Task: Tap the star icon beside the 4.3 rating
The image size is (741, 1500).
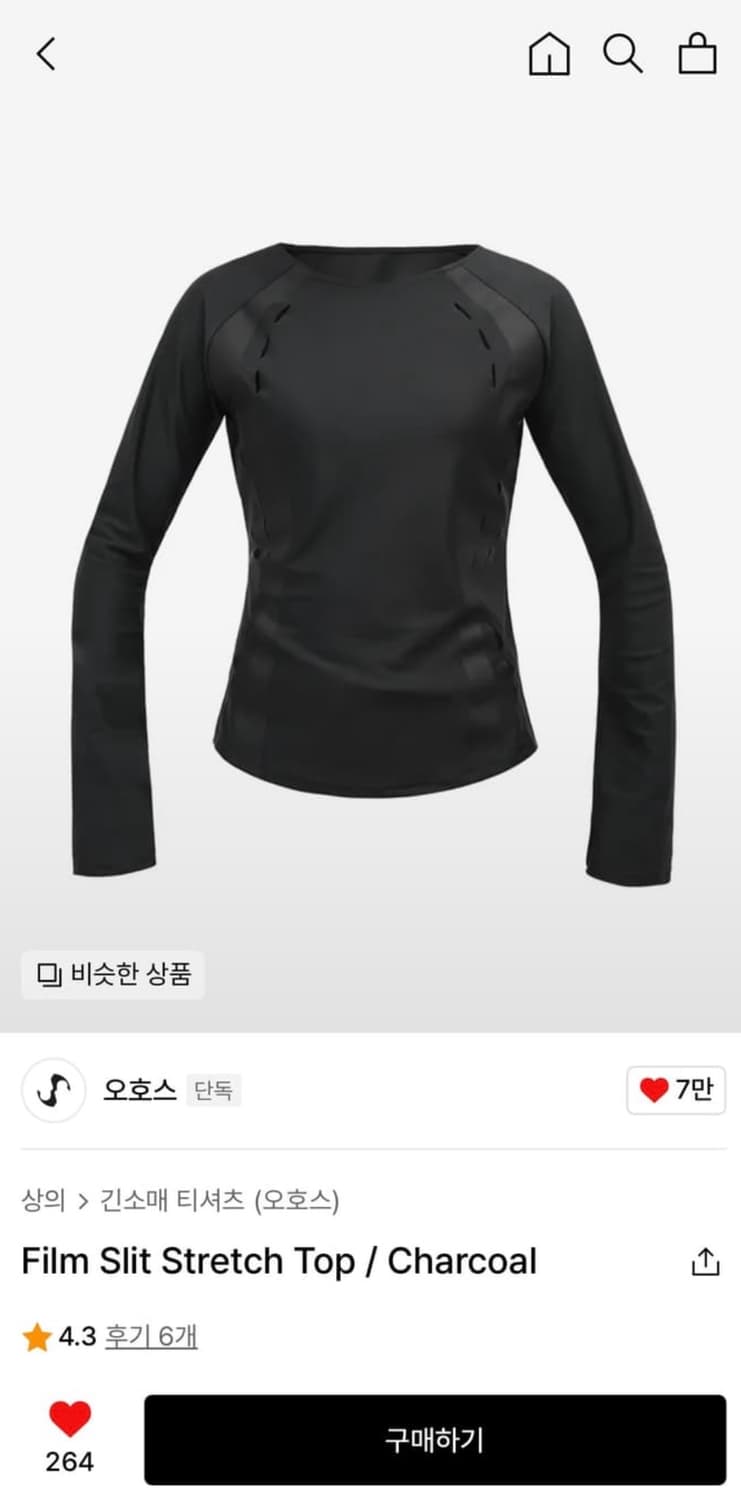Action: tap(38, 1334)
